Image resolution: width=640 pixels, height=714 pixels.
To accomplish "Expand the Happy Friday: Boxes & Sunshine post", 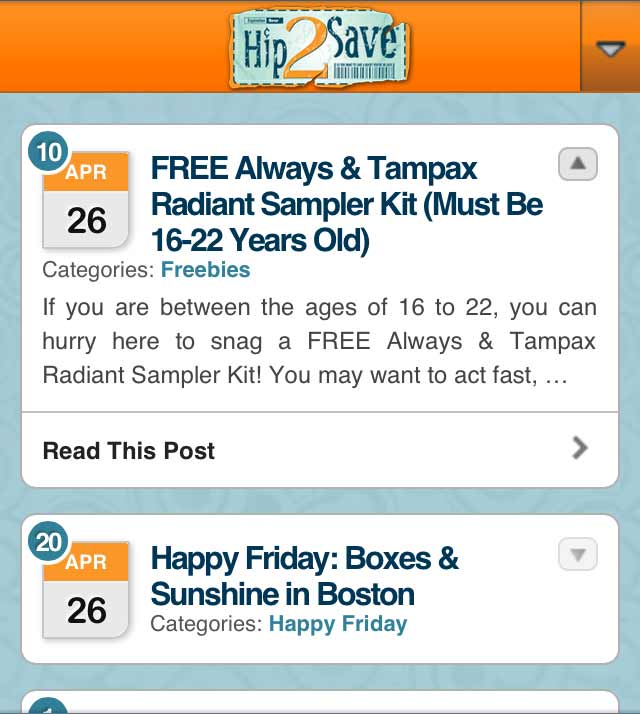I will tap(577, 554).
